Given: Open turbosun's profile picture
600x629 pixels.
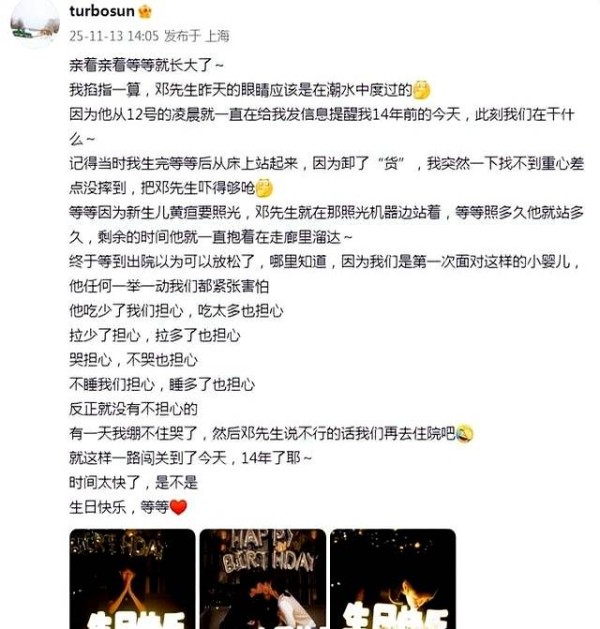Looking at the screenshot, I should click(x=34, y=22).
